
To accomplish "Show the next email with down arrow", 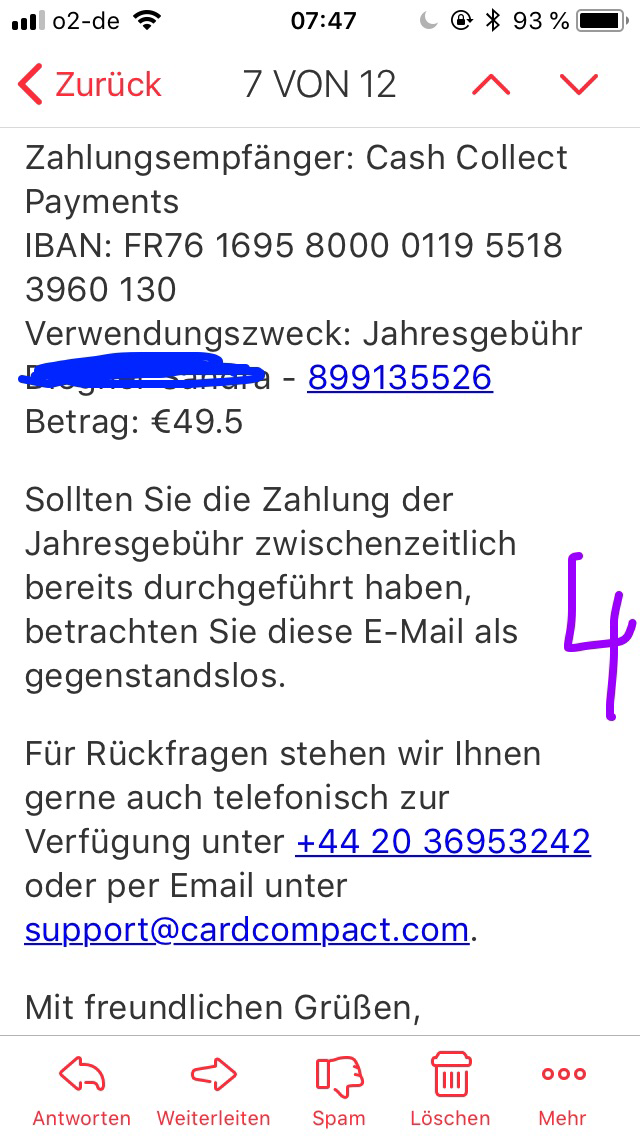I will coord(578,85).
